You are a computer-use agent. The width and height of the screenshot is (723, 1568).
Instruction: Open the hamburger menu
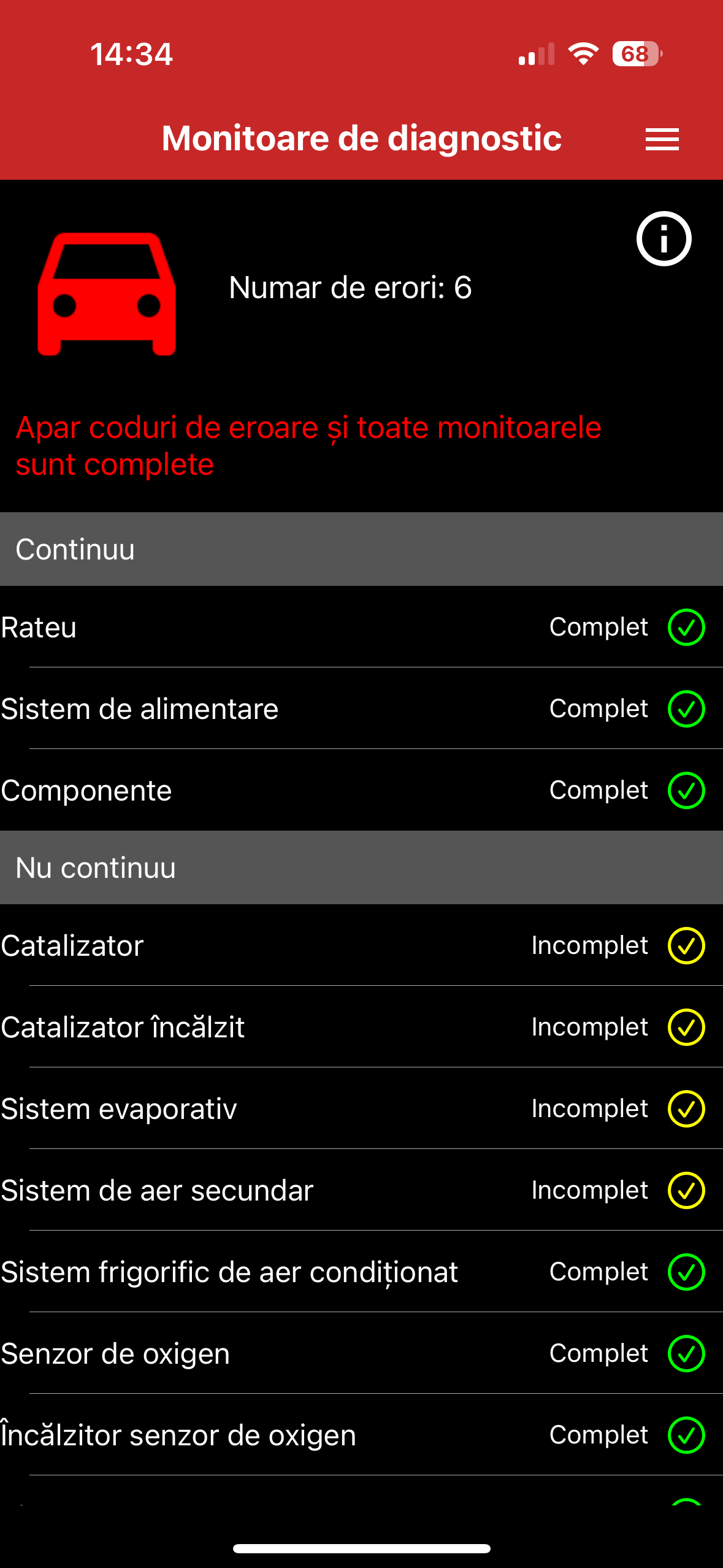pyautogui.click(x=662, y=138)
